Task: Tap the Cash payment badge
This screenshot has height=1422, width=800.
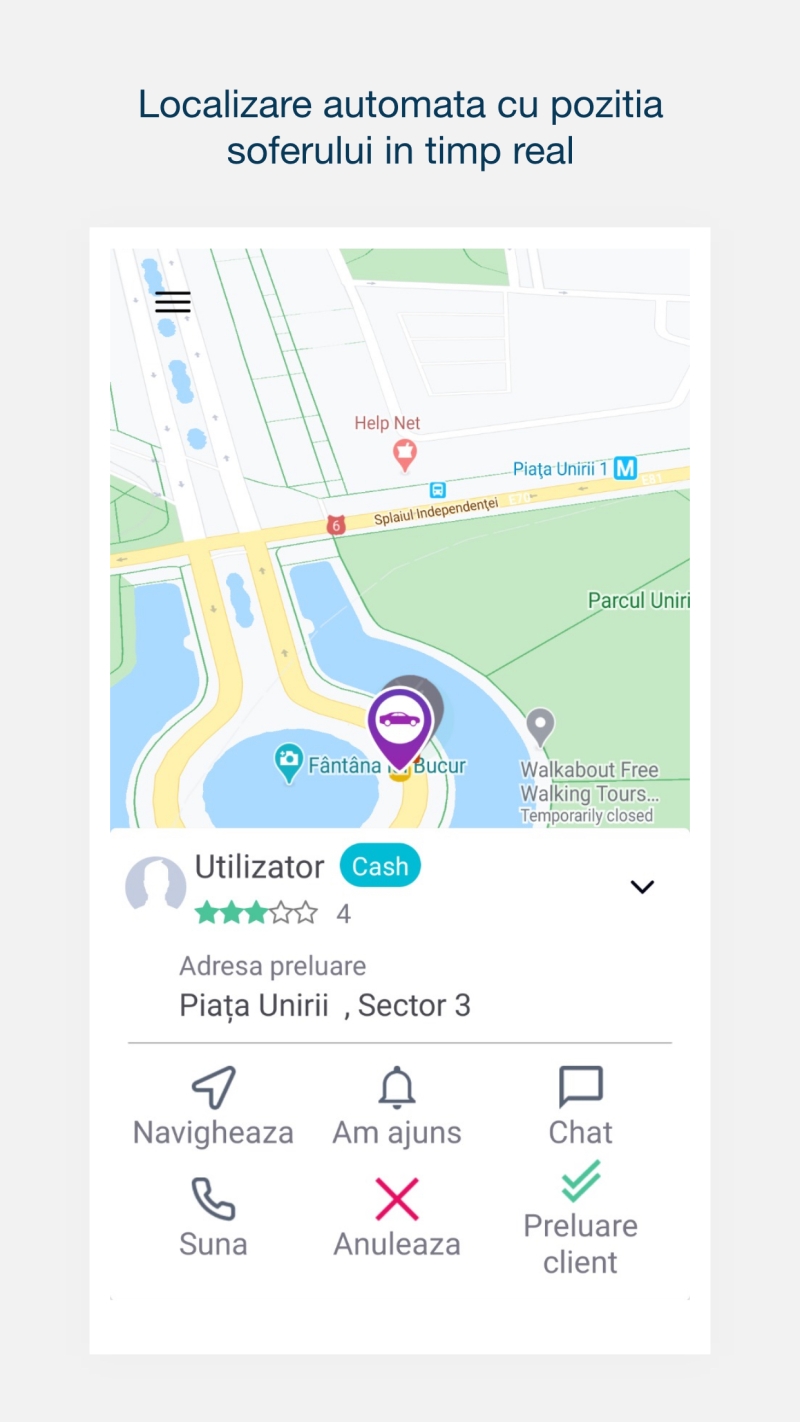Action: click(379, 865)
